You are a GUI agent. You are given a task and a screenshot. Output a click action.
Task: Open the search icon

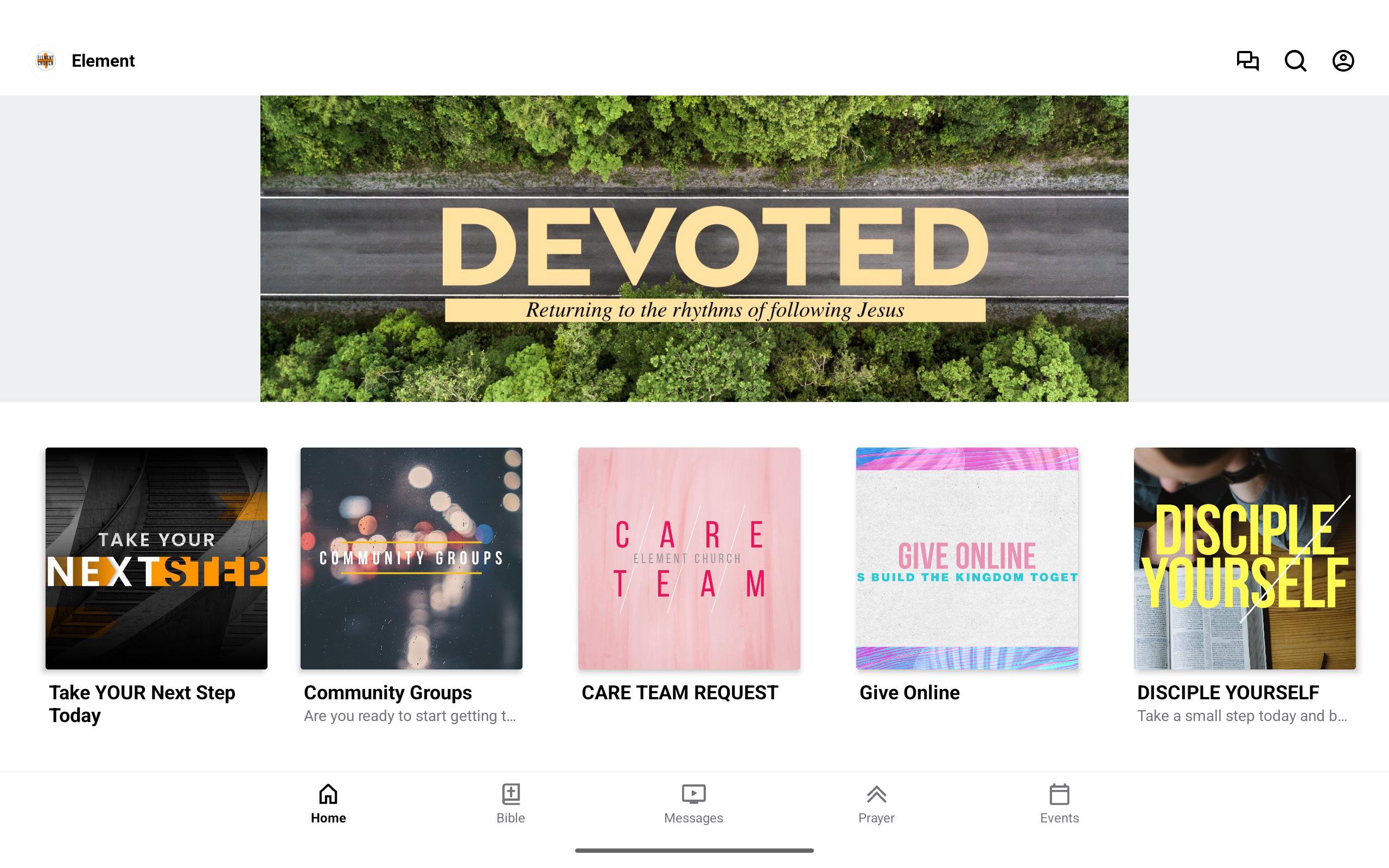point(1295,60)
